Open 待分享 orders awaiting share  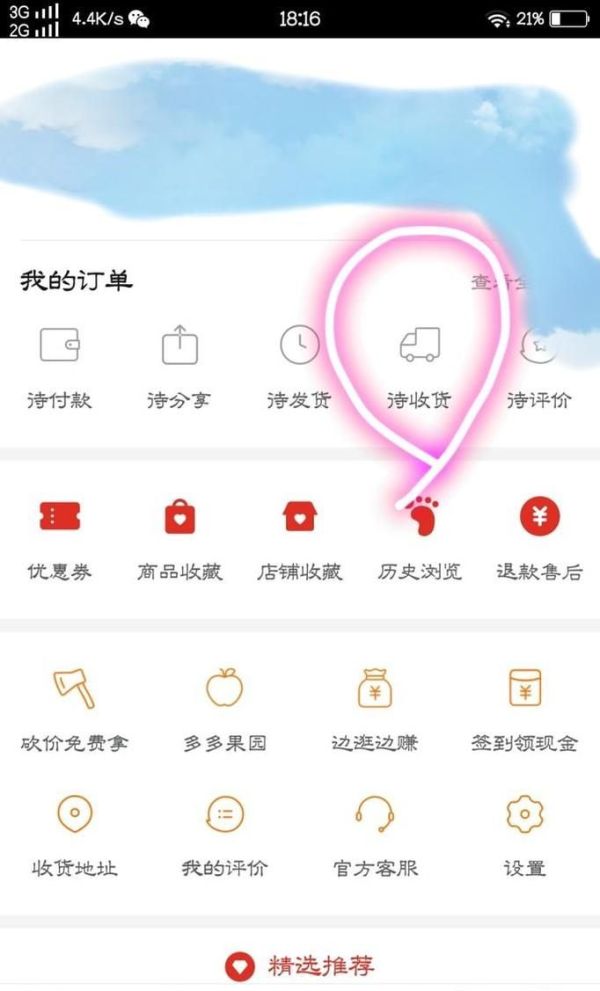click(179, 366)
